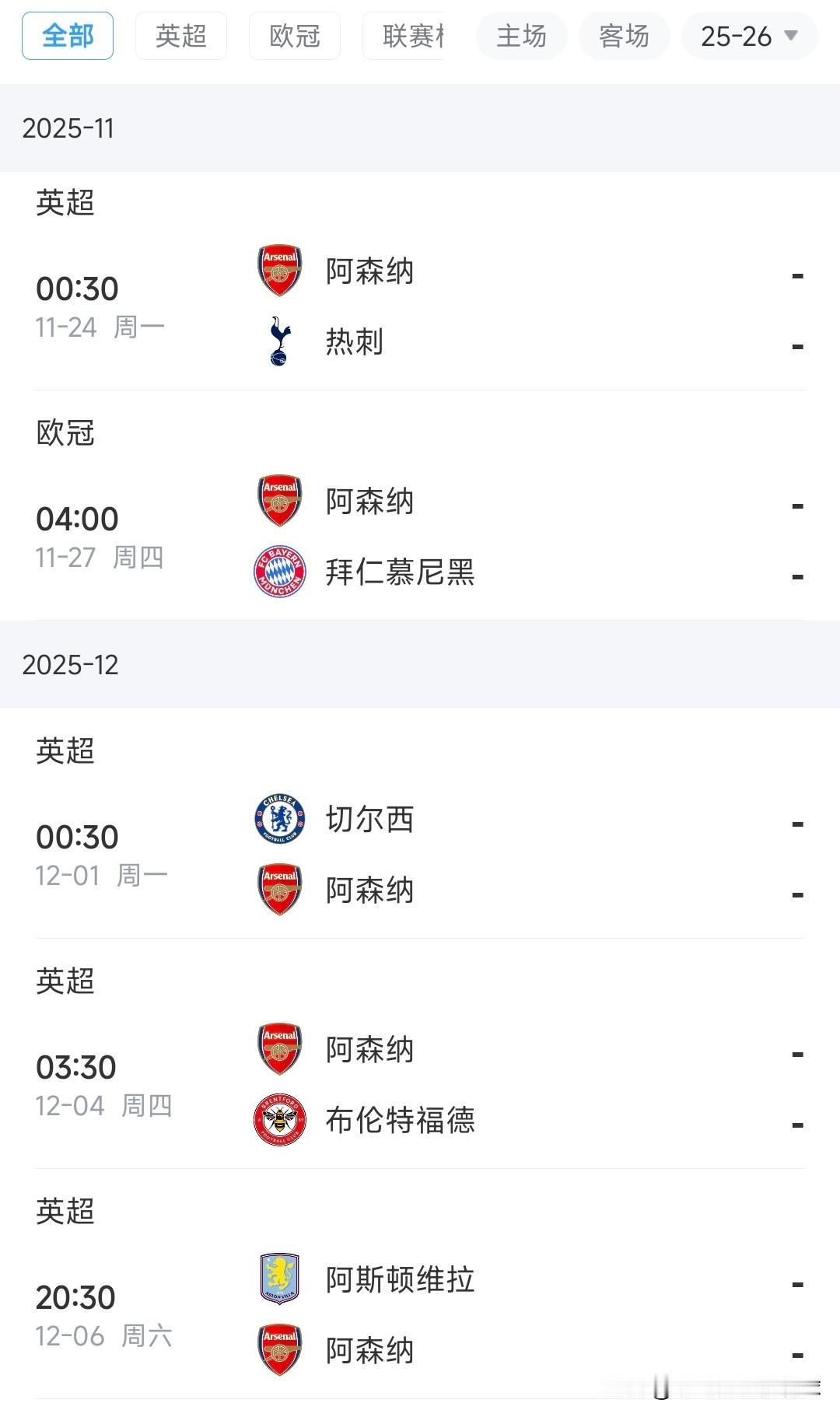The height and width of the screenshot is (1417, 840).
Task: Open the 25-26 season dropdown
Action: coord(749,36)
